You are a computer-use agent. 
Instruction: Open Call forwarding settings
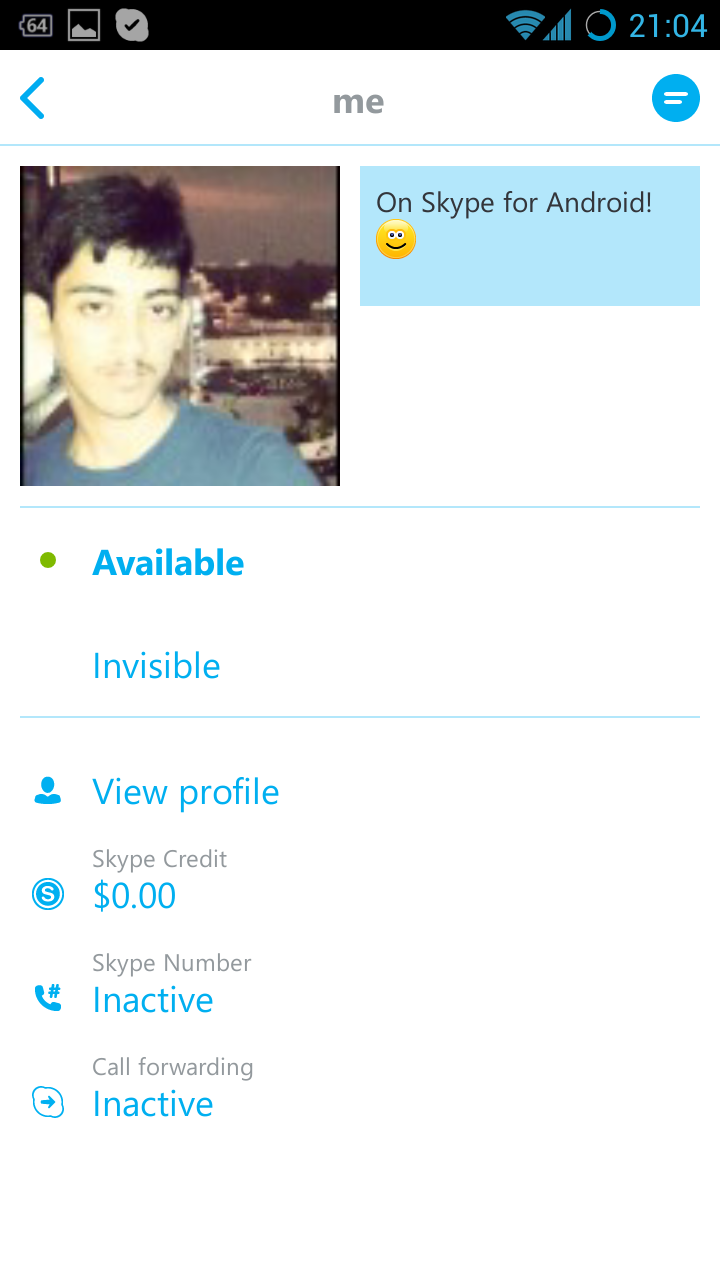(x=360, y=1089)
